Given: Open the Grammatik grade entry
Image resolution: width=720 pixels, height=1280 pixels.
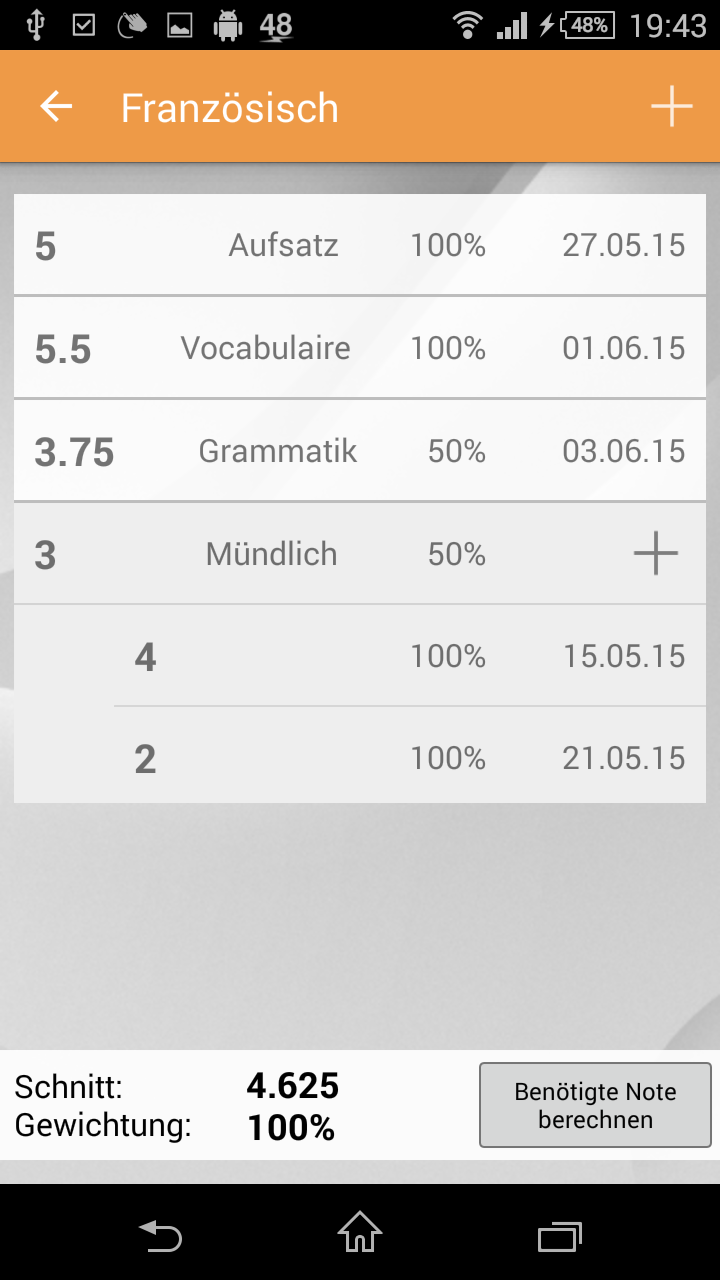Looking at the screenshot, I should point(359,451).
